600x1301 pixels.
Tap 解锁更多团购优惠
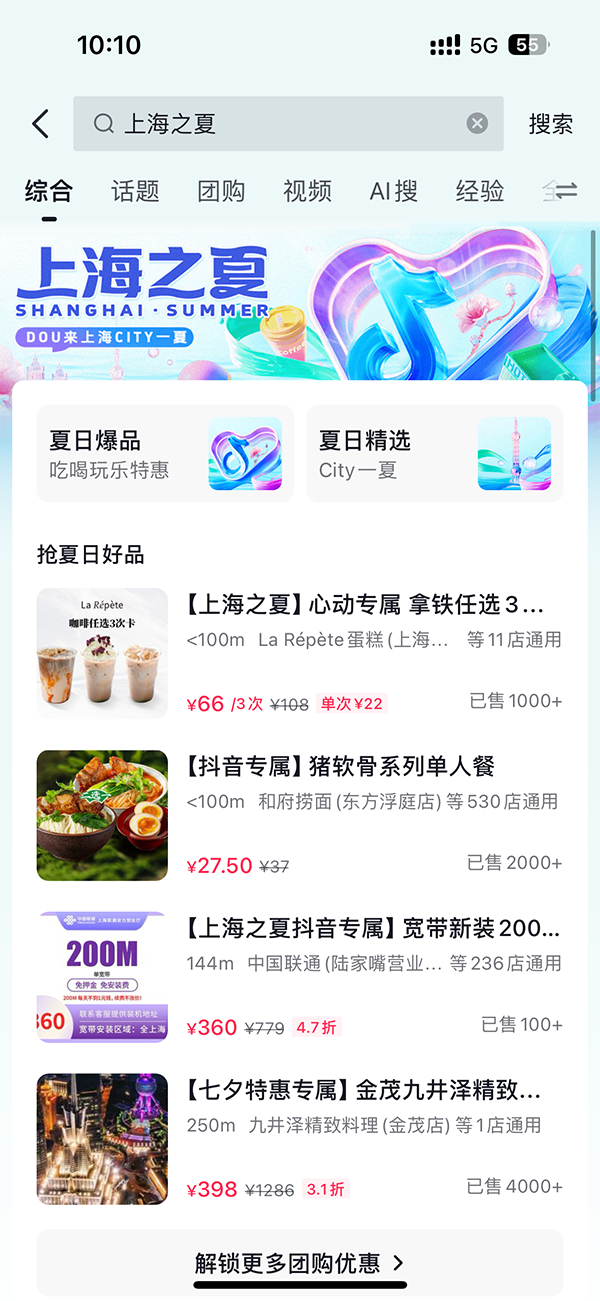[x=300, y=1263]
